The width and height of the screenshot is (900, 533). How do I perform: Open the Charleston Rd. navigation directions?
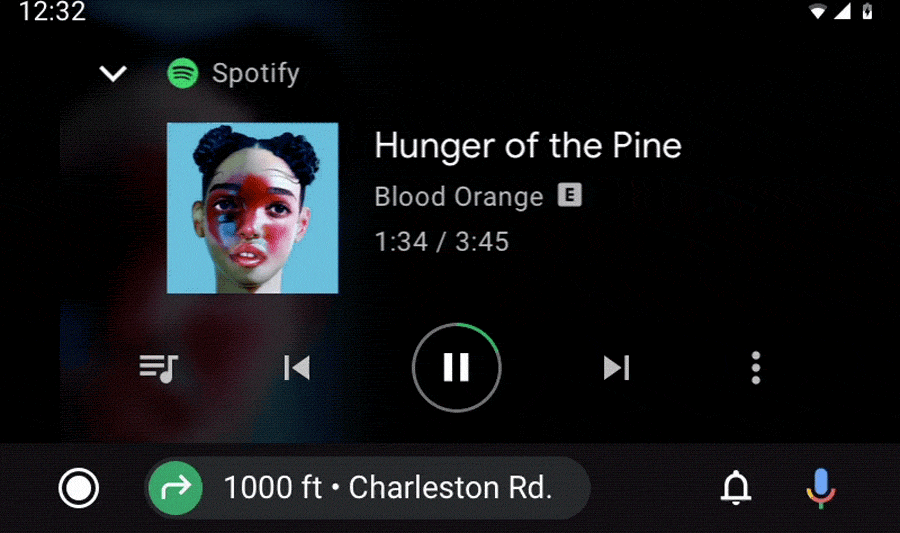click(368, 488)
